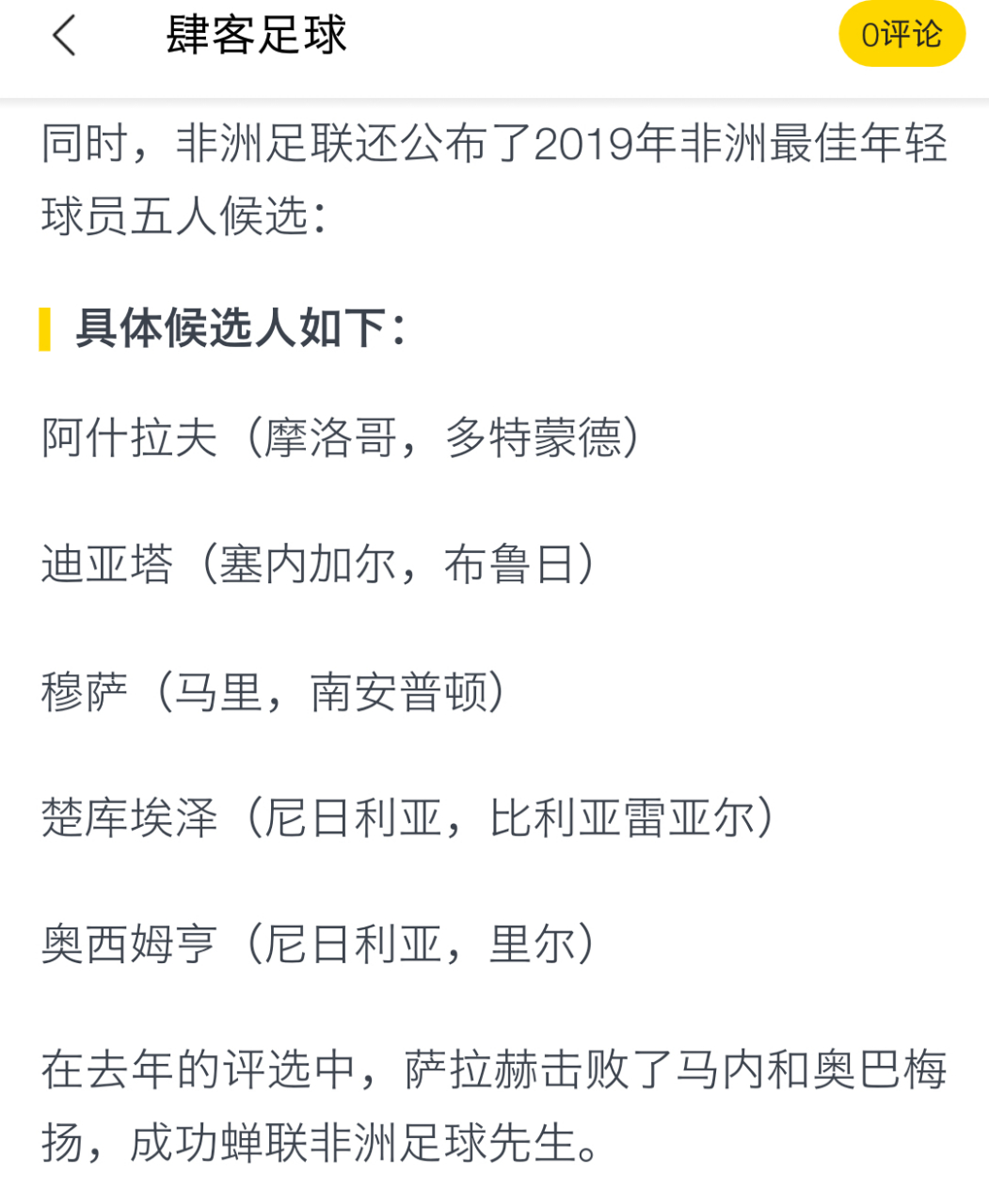989x1204 pixels.
Task: Select the 穆萨 player name text
Action: [88, 691]
